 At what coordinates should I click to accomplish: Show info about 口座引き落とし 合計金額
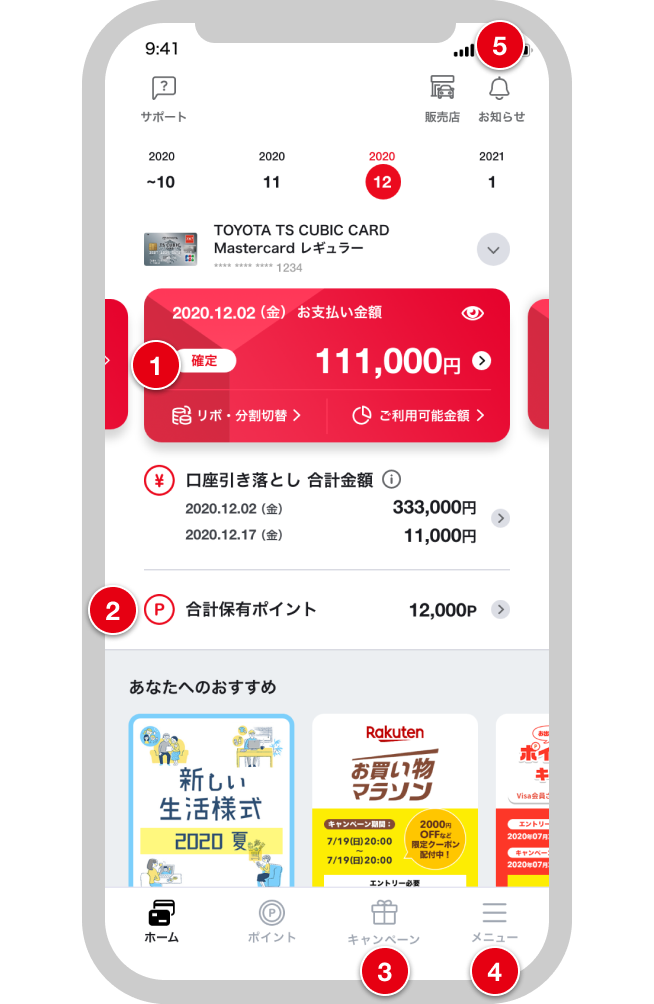[x=392, y=479]
